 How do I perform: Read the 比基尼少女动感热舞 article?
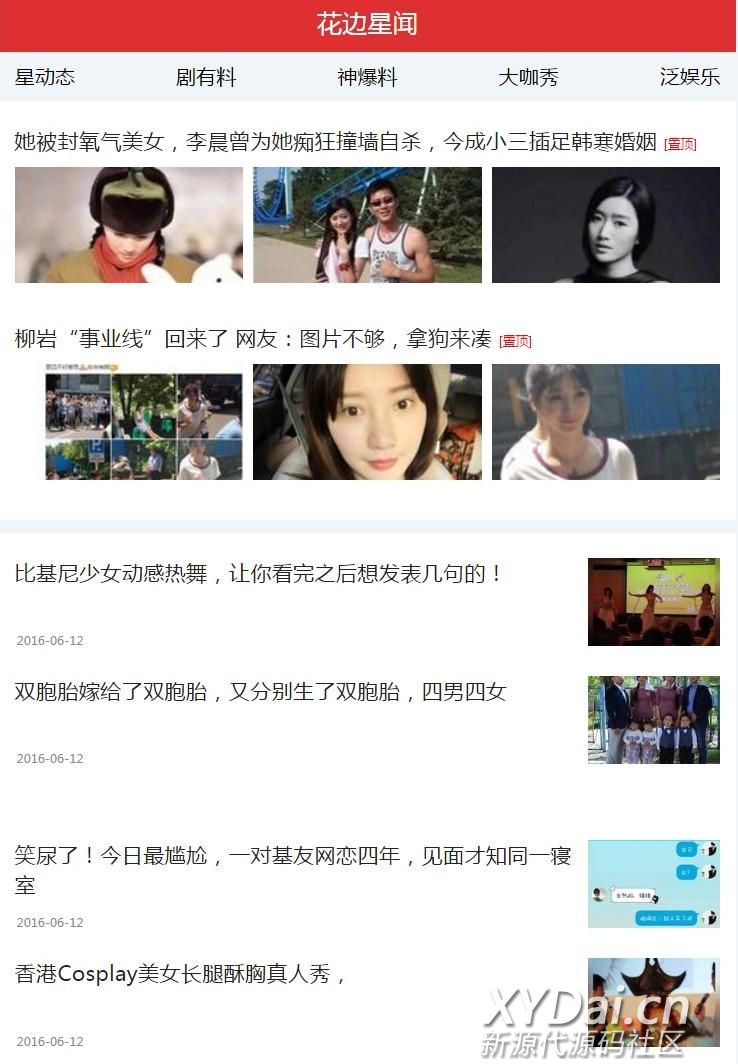point(258,574)
